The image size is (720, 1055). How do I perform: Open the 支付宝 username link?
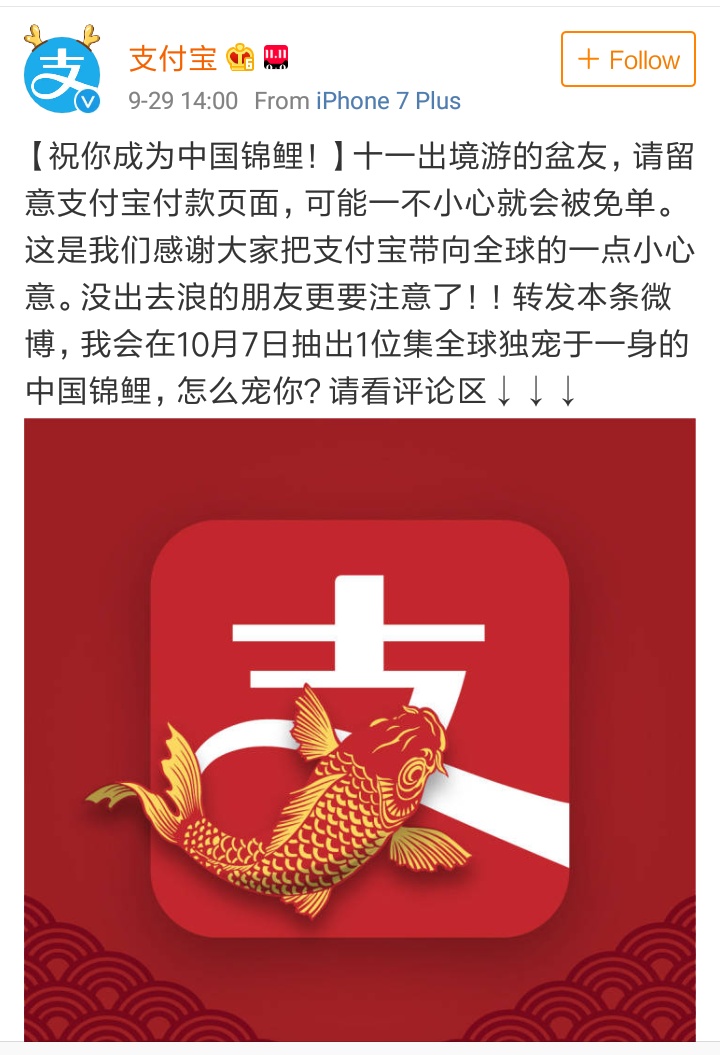pyautogui.click(x=172, y=59)
